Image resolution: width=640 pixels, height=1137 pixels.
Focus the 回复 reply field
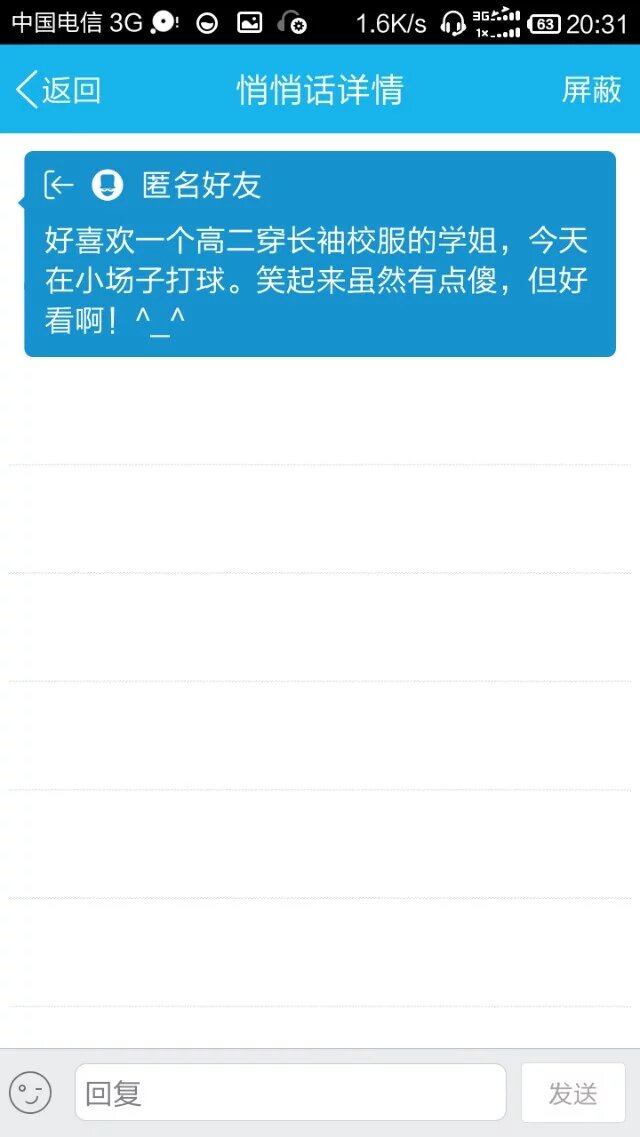coord(290,1092)
